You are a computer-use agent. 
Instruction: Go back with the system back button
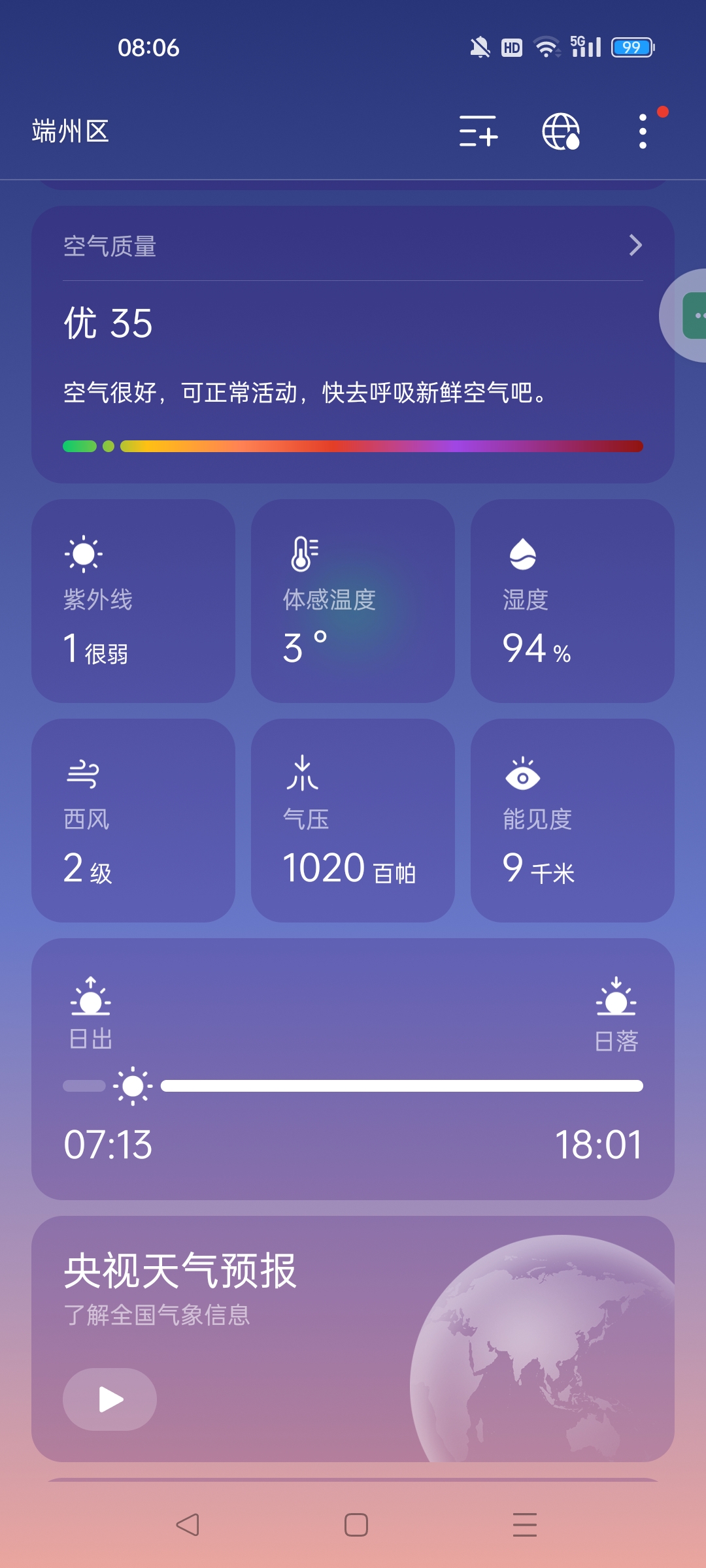pyautogui.click(x=188, y=1525)
